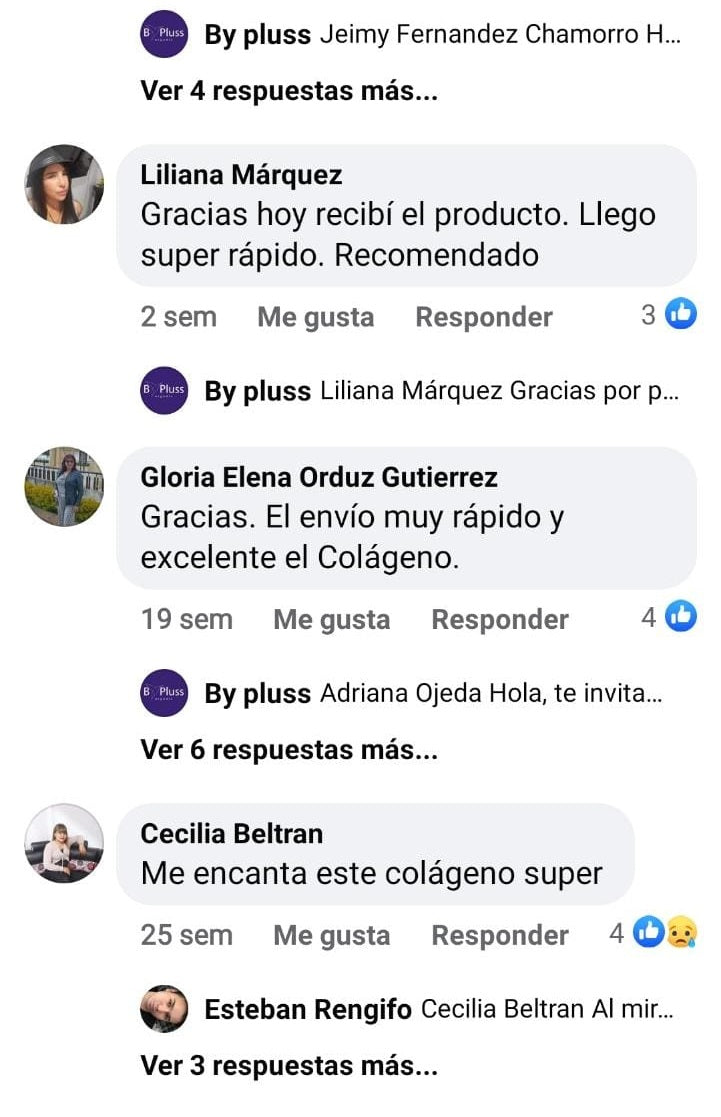Expand 'Ver 3 respuestas más...' replies
The height and width of the screenshot is (1117, 721).
tap(289, 1066)
